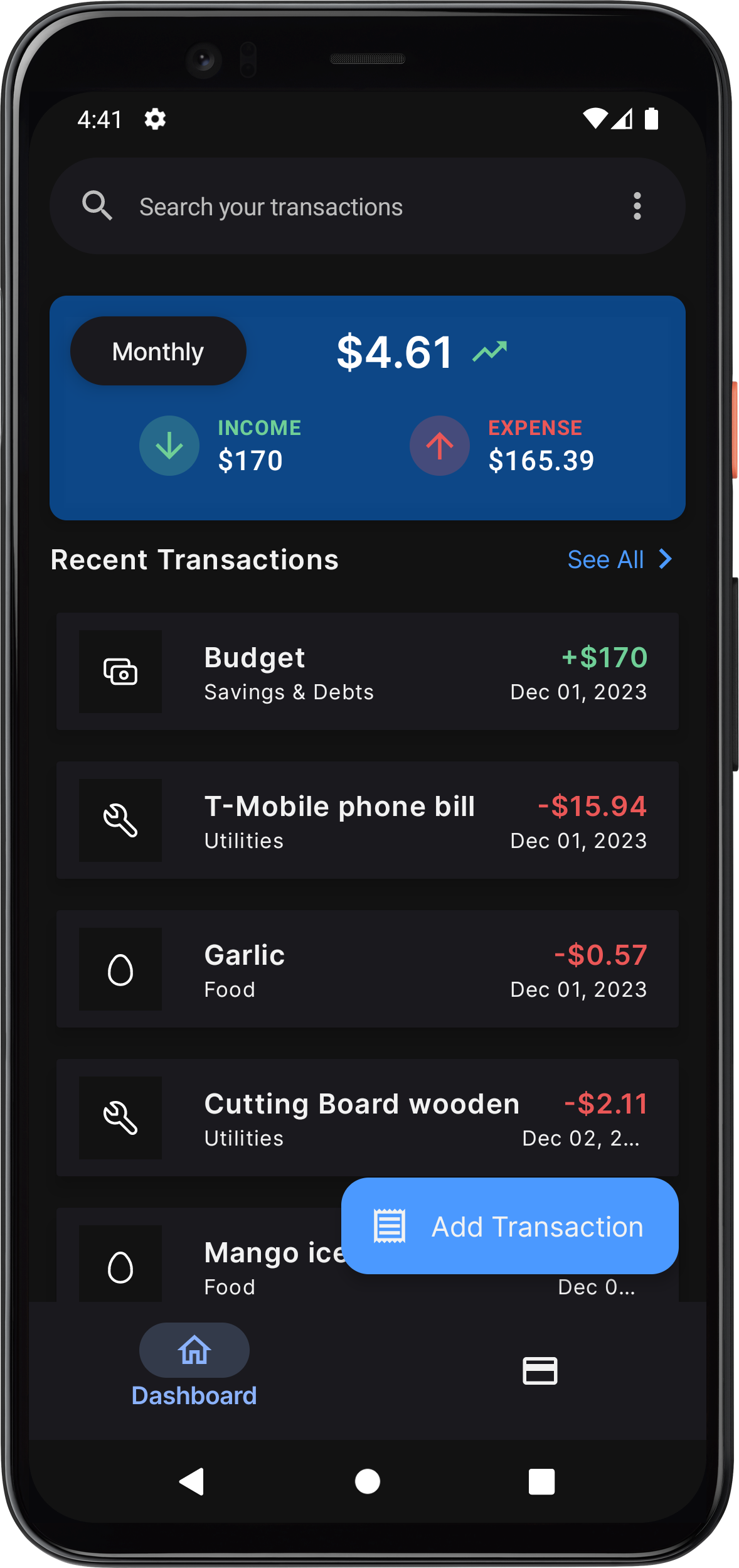
Task: See all recent transactions
Action: [619, 559]
